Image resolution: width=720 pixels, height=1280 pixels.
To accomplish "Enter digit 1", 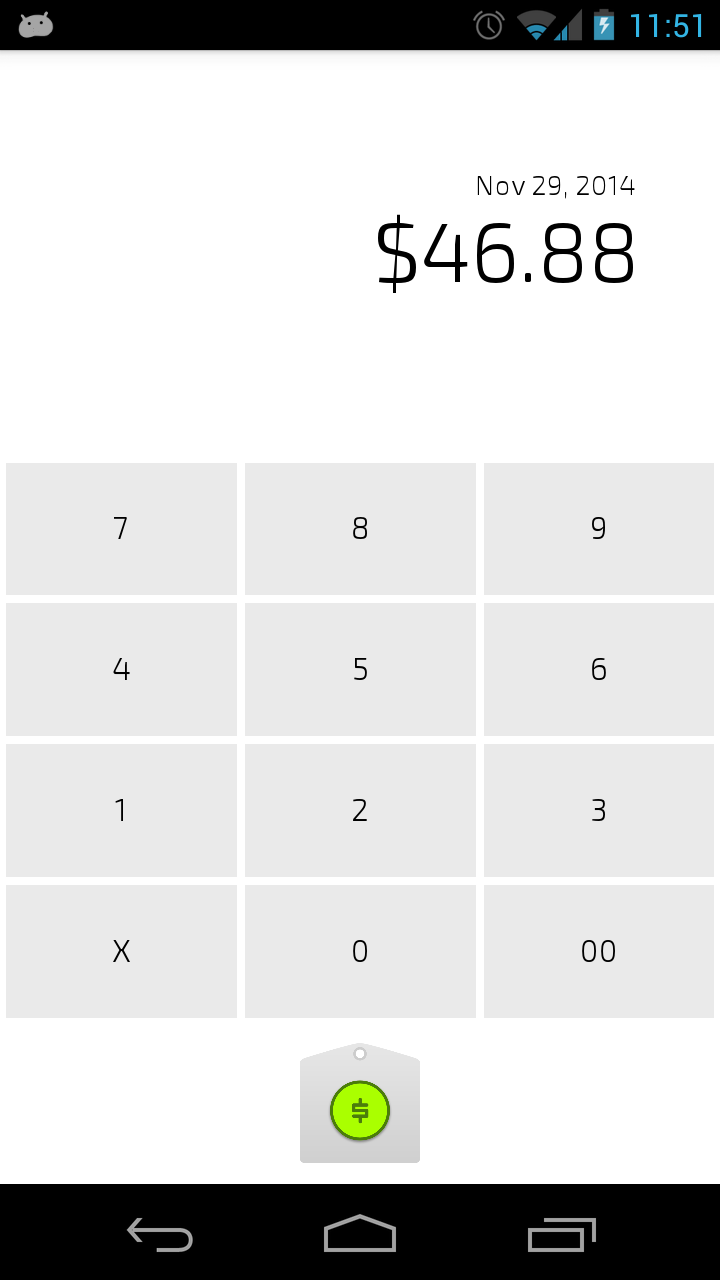I will point(121,810).
